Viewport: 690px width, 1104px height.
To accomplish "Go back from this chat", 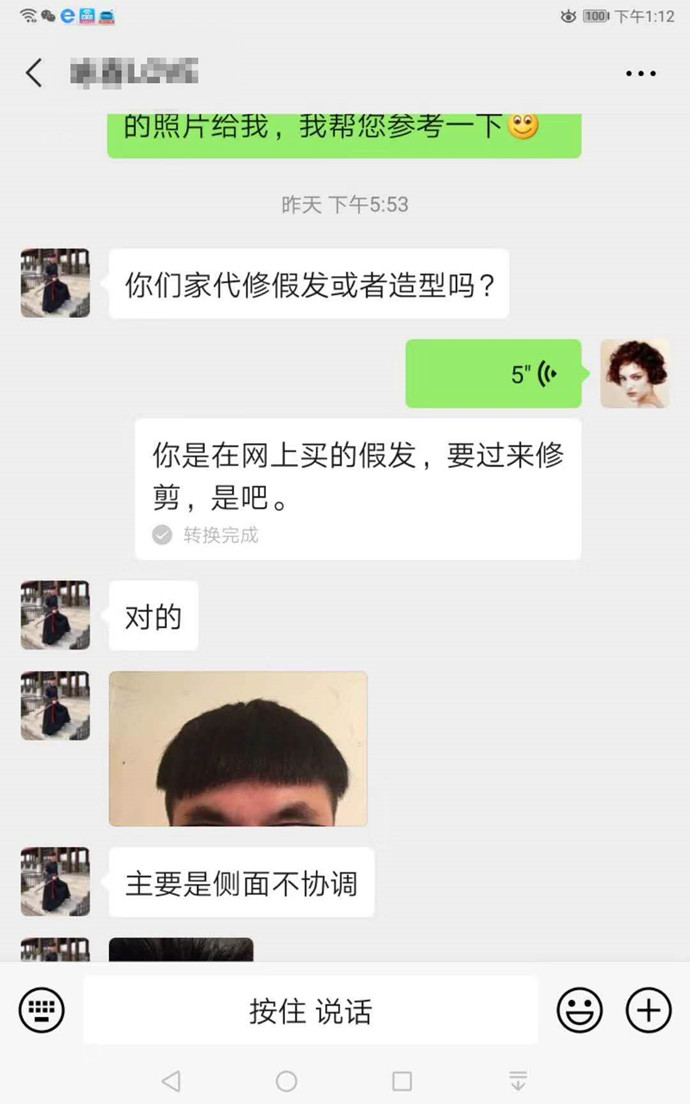I will [x=34, y=73].
